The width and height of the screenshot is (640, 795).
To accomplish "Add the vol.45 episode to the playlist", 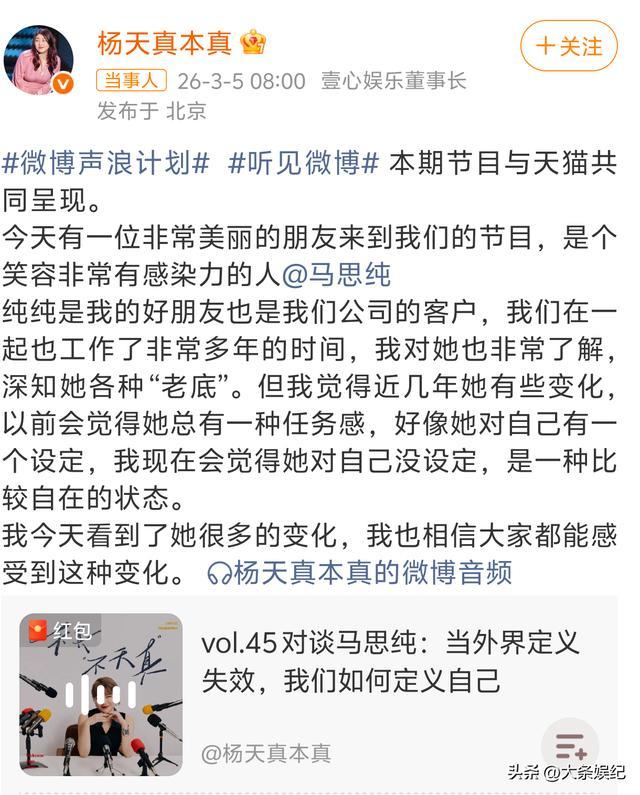I will point(570,747).
